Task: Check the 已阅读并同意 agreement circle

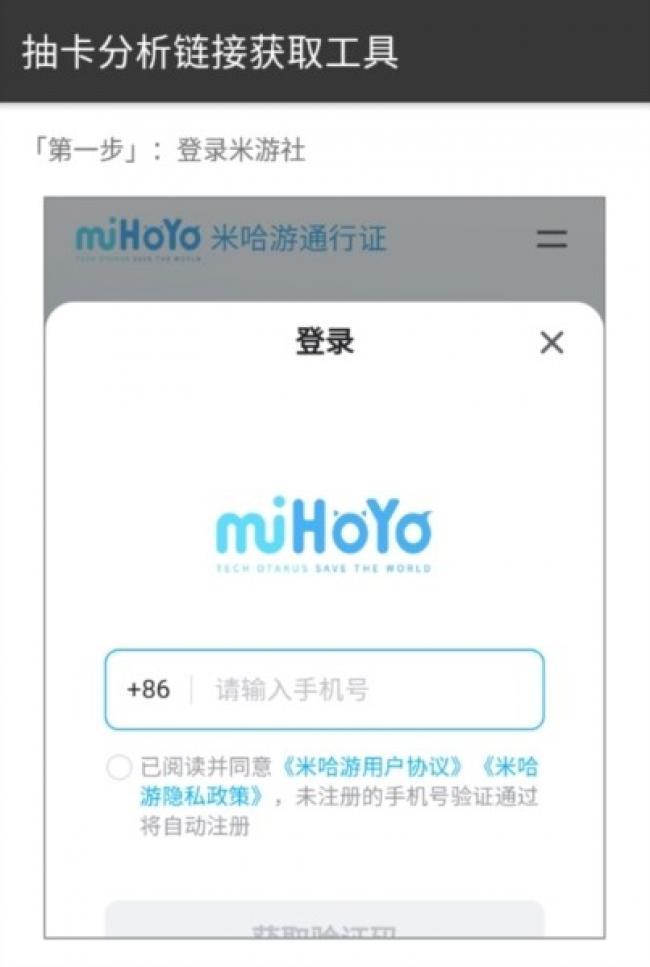Action: [119, 768]
